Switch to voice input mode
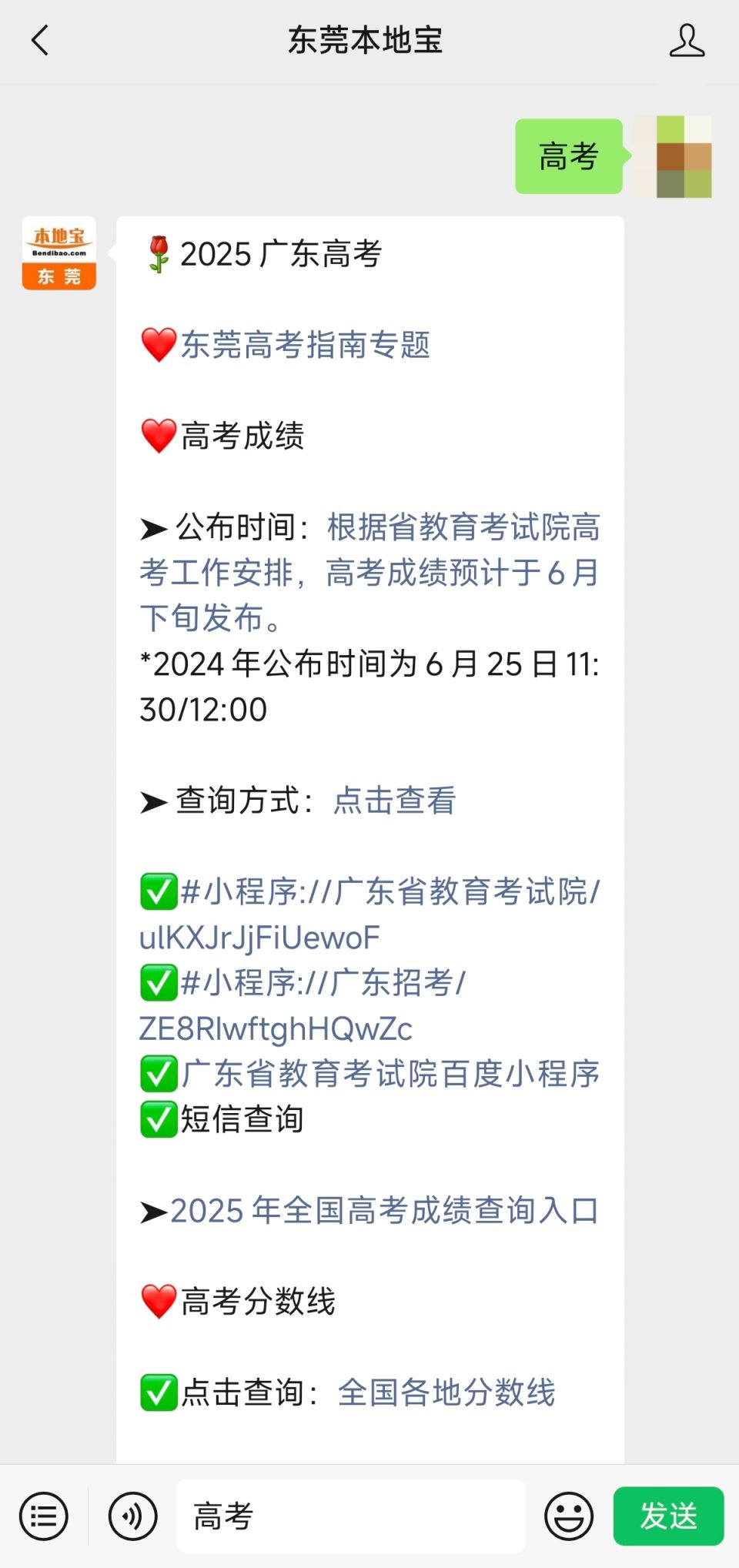Screen dimensions: 739x1568 pos(132,1516)
